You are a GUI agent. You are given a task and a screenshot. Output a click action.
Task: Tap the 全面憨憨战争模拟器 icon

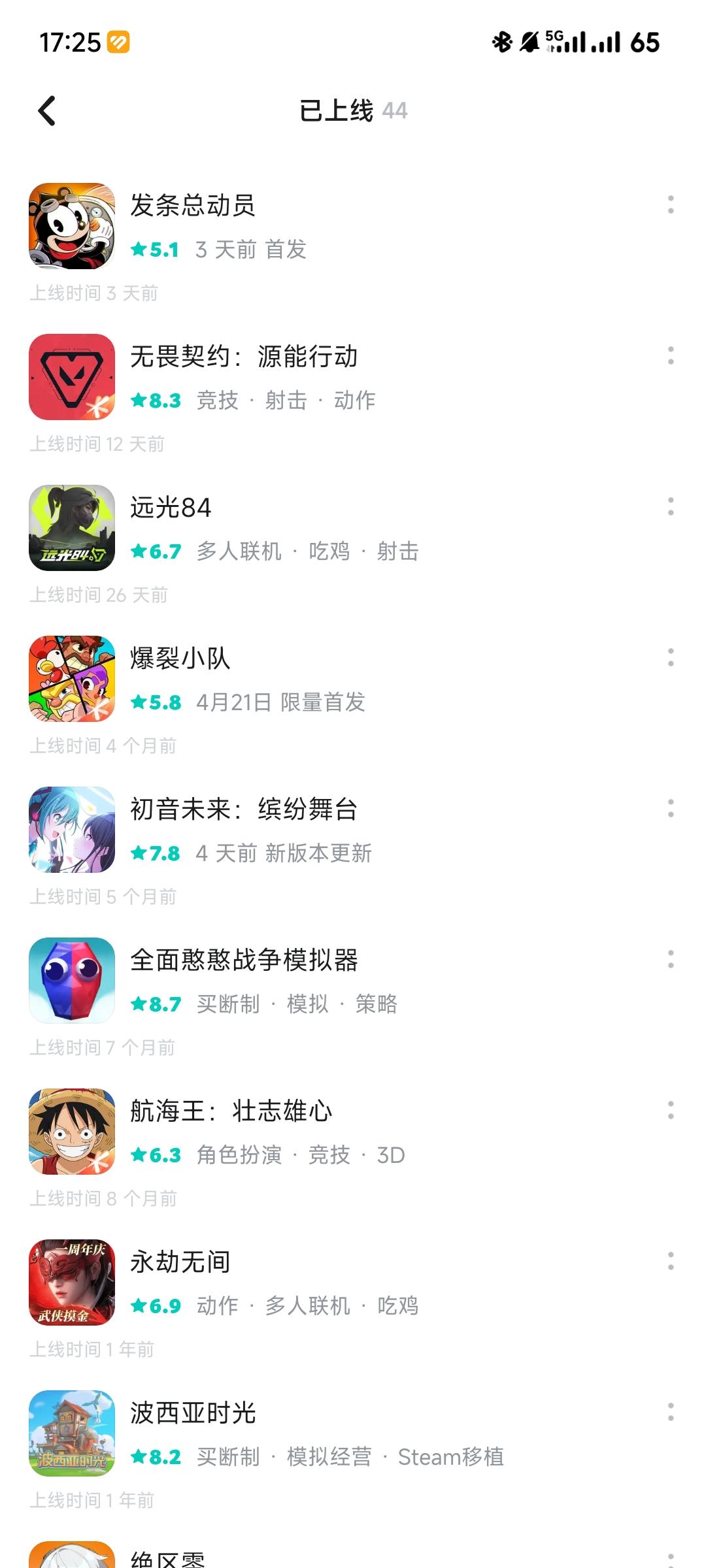(x=73, y=981)
